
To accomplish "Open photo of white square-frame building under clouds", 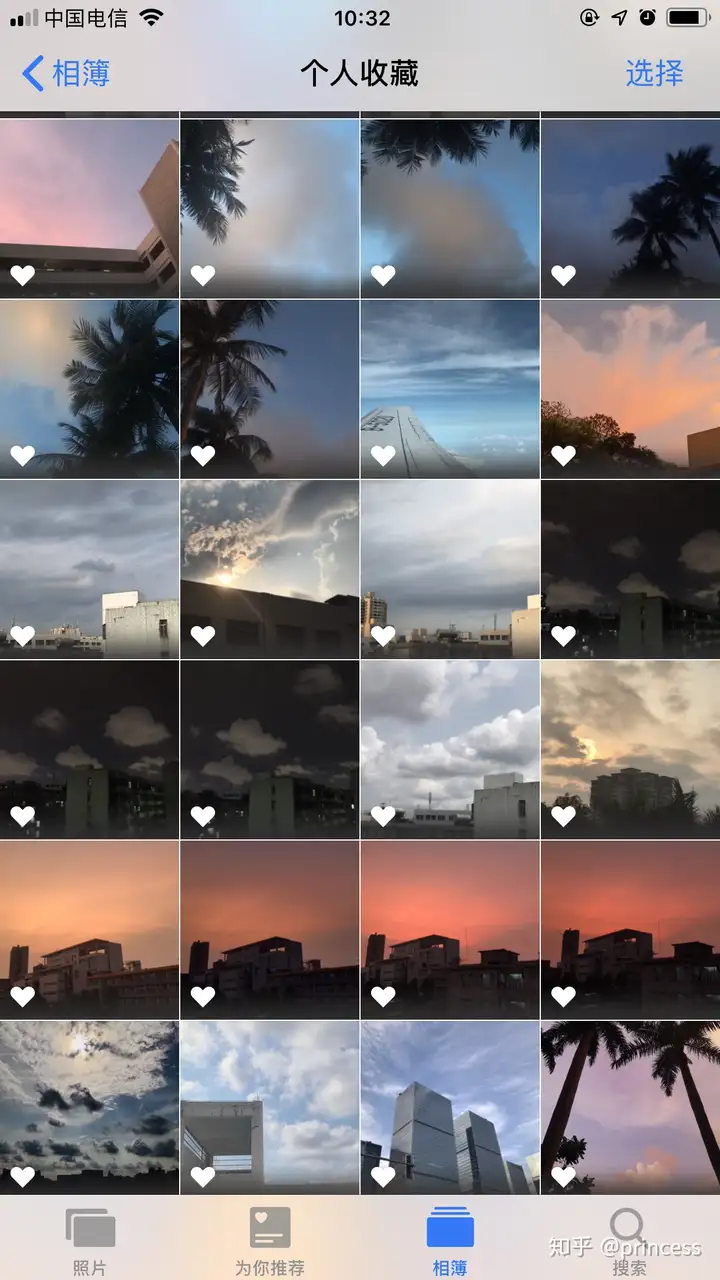I will (269, 1108).
